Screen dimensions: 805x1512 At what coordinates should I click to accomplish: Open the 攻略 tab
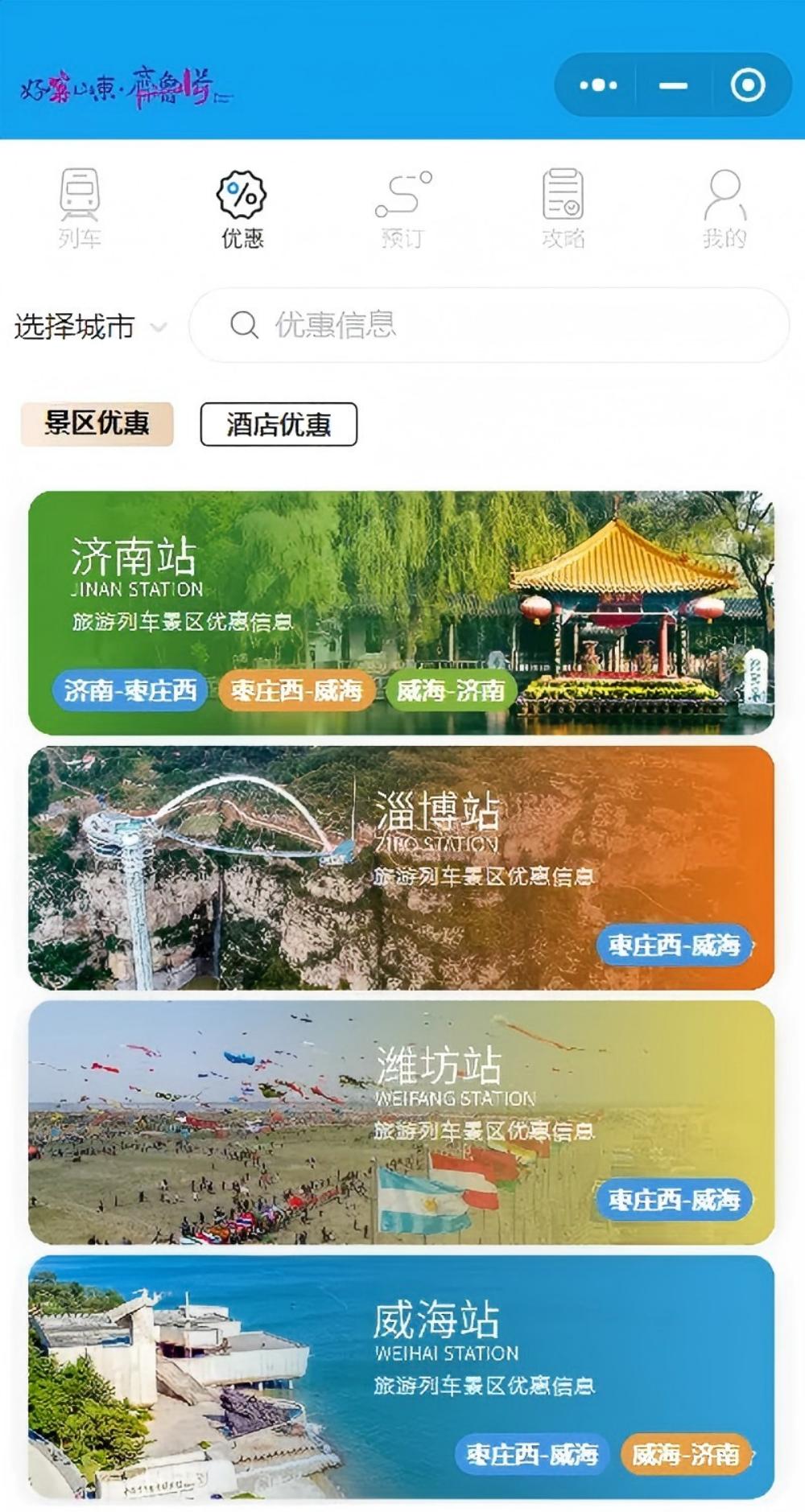pos(563,208)
